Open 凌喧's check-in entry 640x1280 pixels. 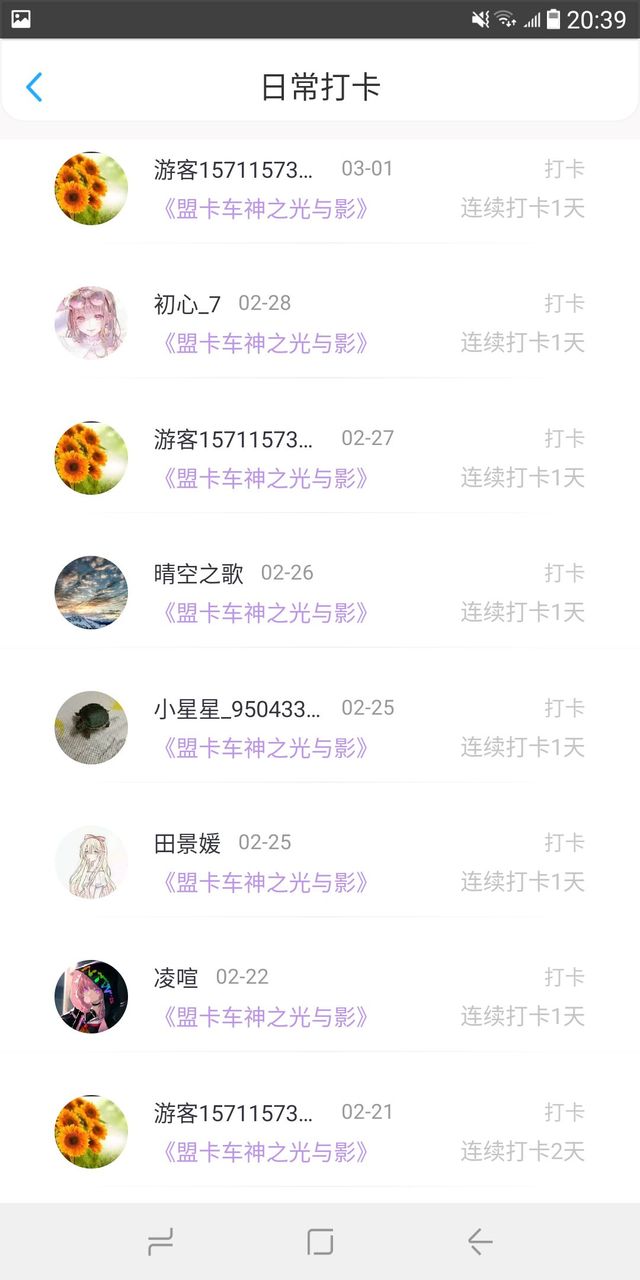point(320,997)
